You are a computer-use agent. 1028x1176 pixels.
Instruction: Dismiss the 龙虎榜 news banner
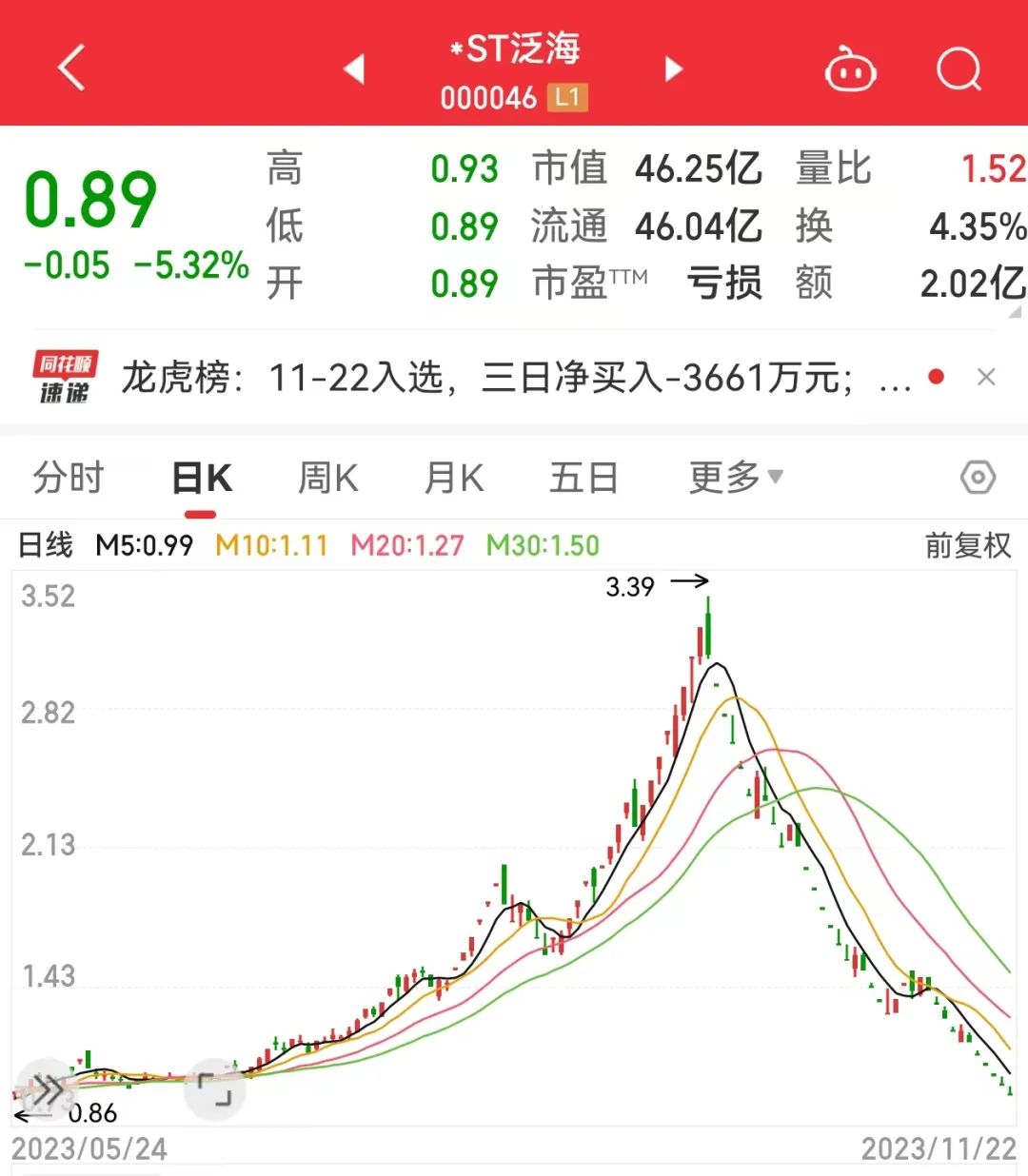pos(986,378)
